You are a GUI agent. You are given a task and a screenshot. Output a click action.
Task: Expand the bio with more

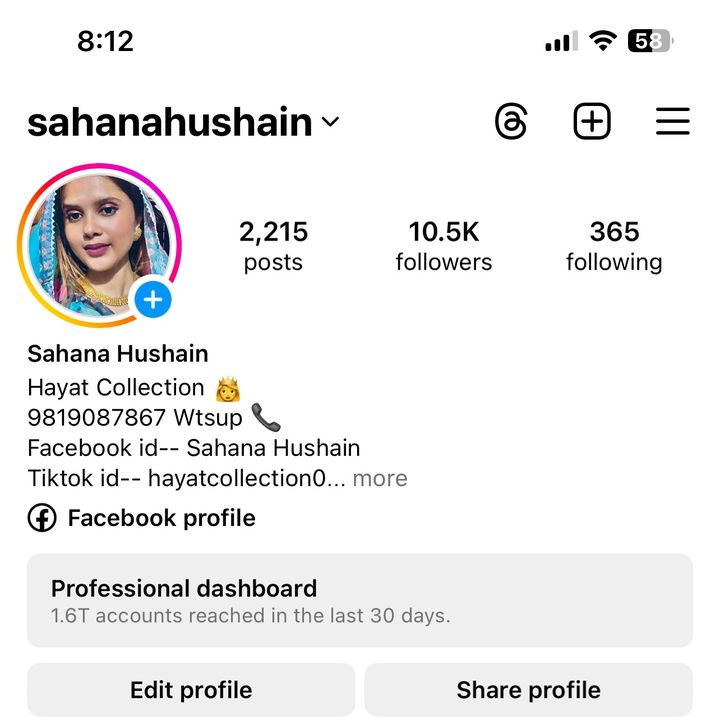click(380, 478)
